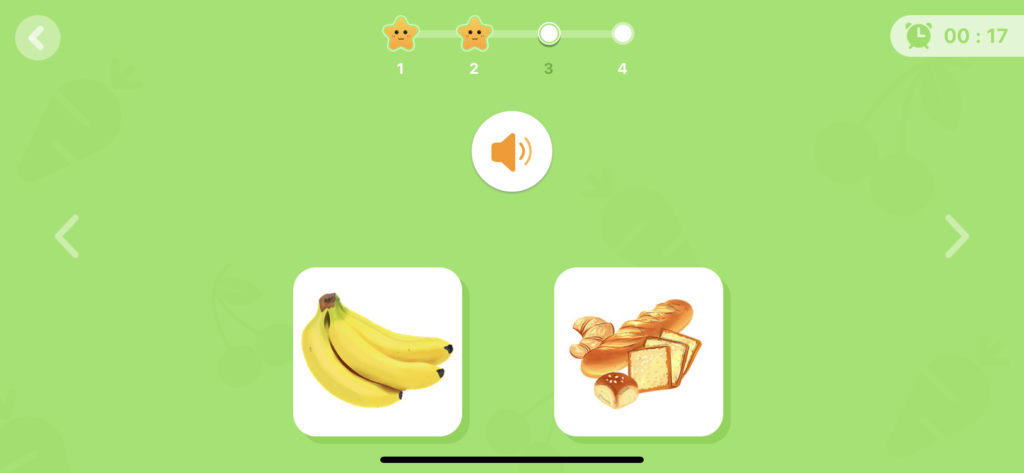Jump to question 1 star
The image size is (1024, 473).
400,35
